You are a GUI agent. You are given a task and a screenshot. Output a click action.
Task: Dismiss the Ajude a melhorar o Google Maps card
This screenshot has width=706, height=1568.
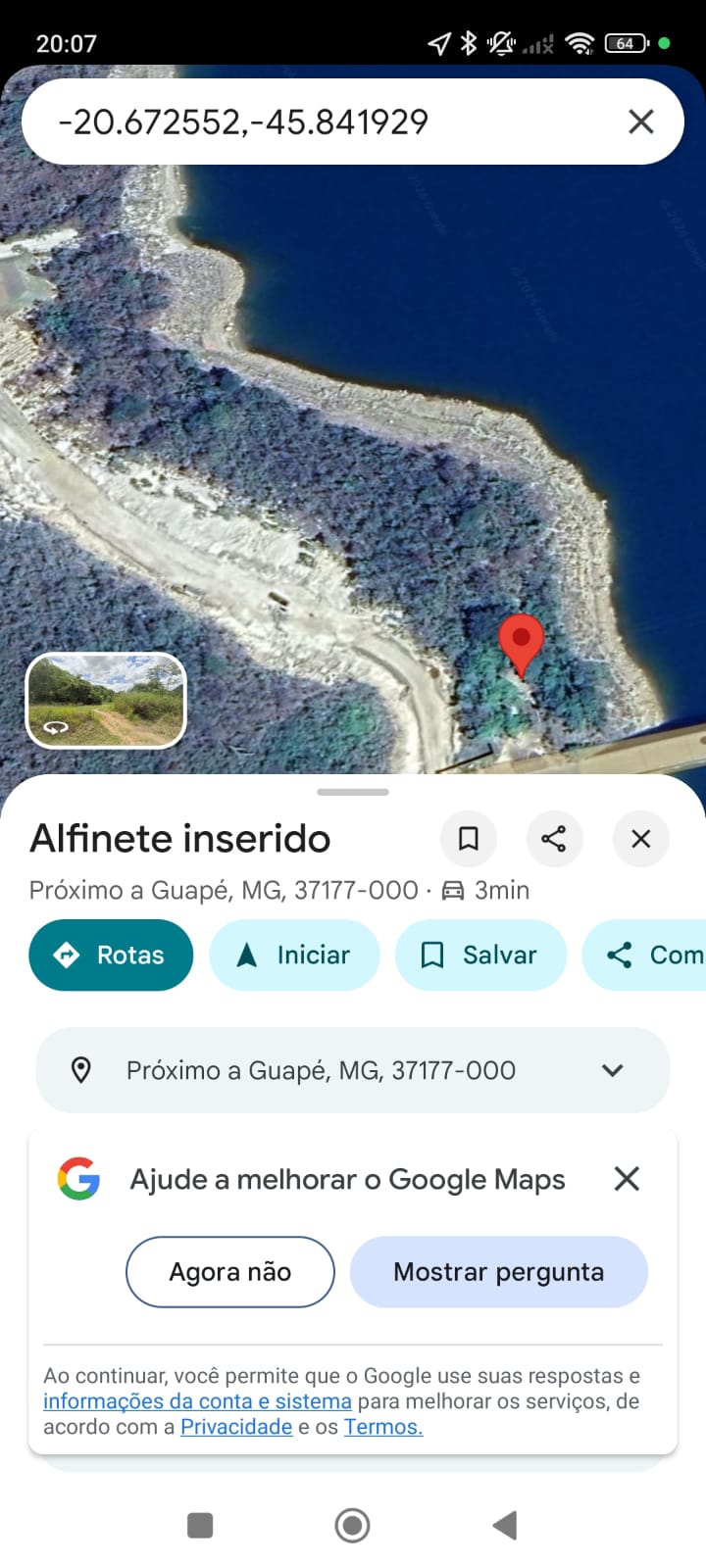point(627,1178)
